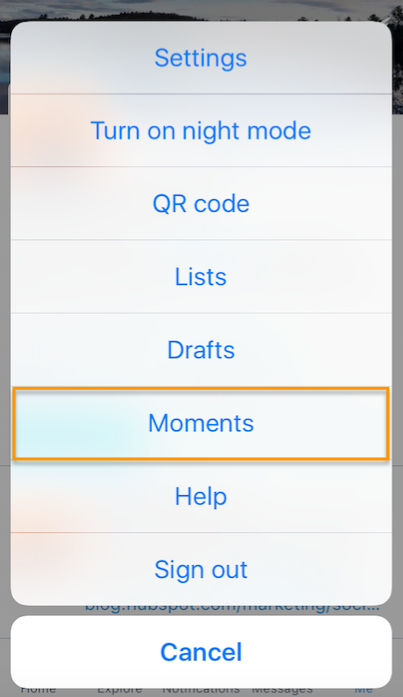View saved Drafts
This screenshot has width=403, height=697.
point(201,350)
